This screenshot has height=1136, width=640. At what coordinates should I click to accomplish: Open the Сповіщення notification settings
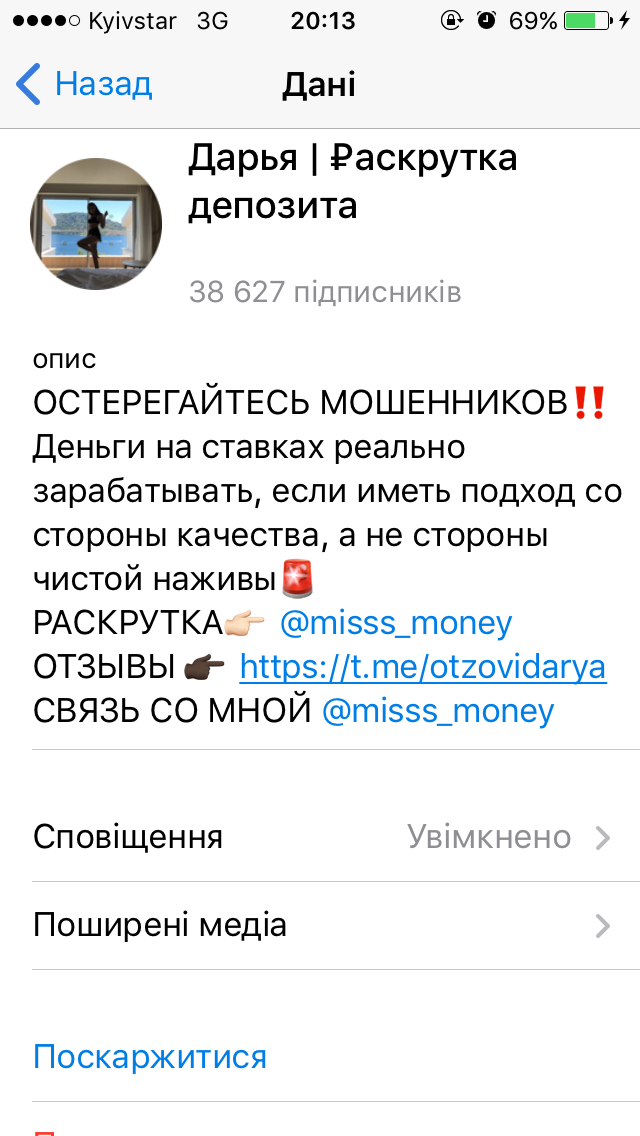point(320,838)
